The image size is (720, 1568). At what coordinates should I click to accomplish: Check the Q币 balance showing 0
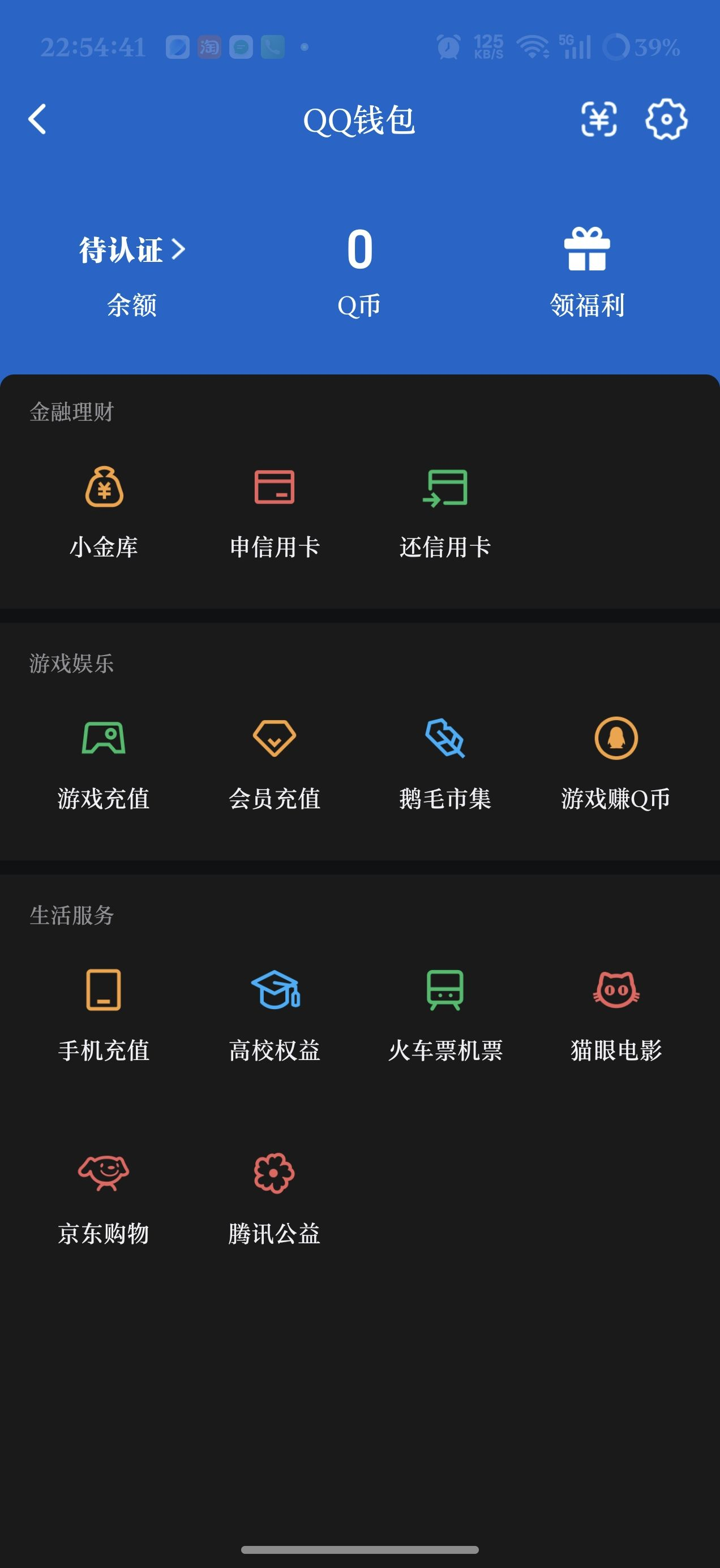pyautogui.click(x=359, y=255)
